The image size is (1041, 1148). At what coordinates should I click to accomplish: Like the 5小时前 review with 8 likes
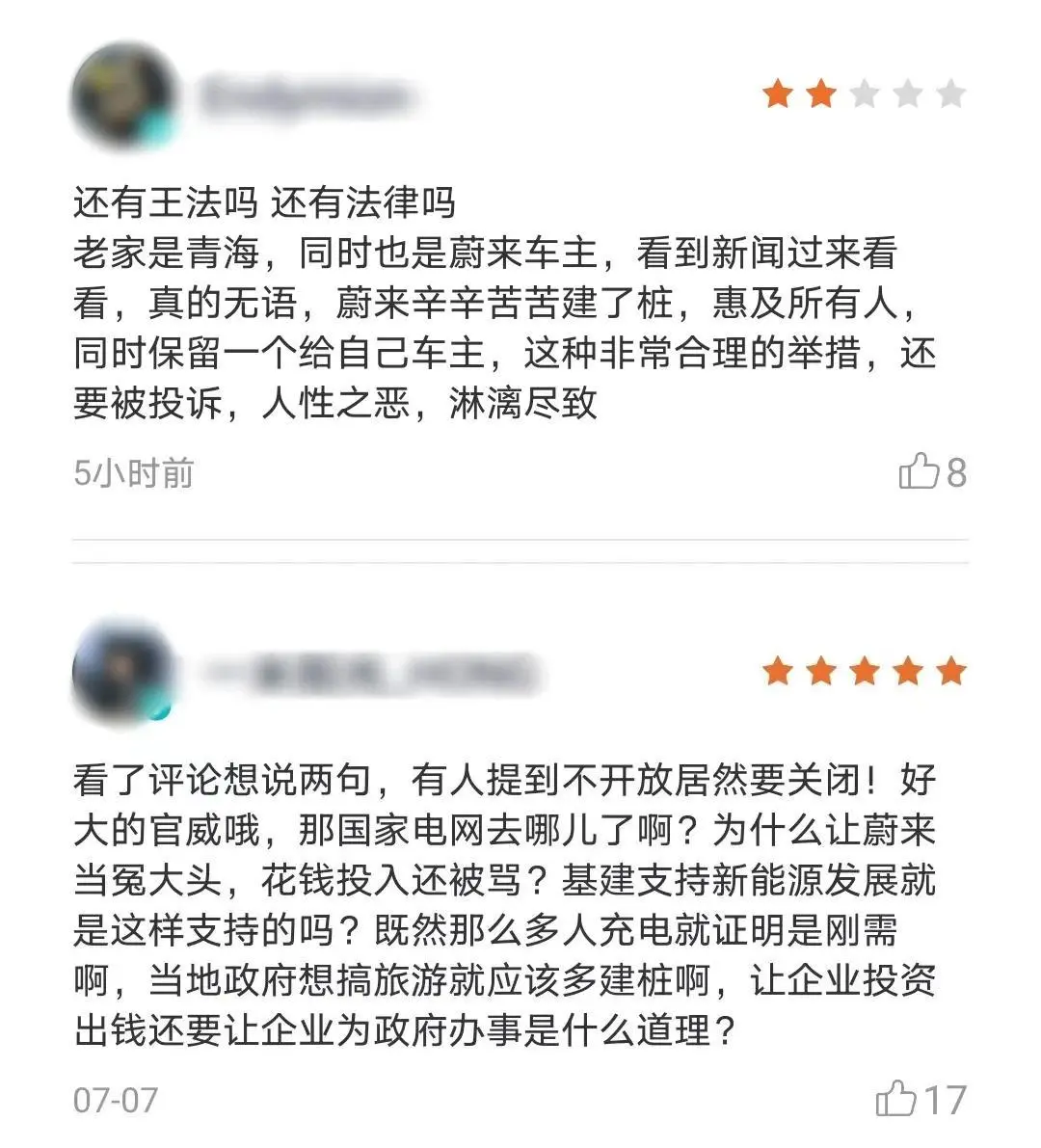(x=919, y=471)
